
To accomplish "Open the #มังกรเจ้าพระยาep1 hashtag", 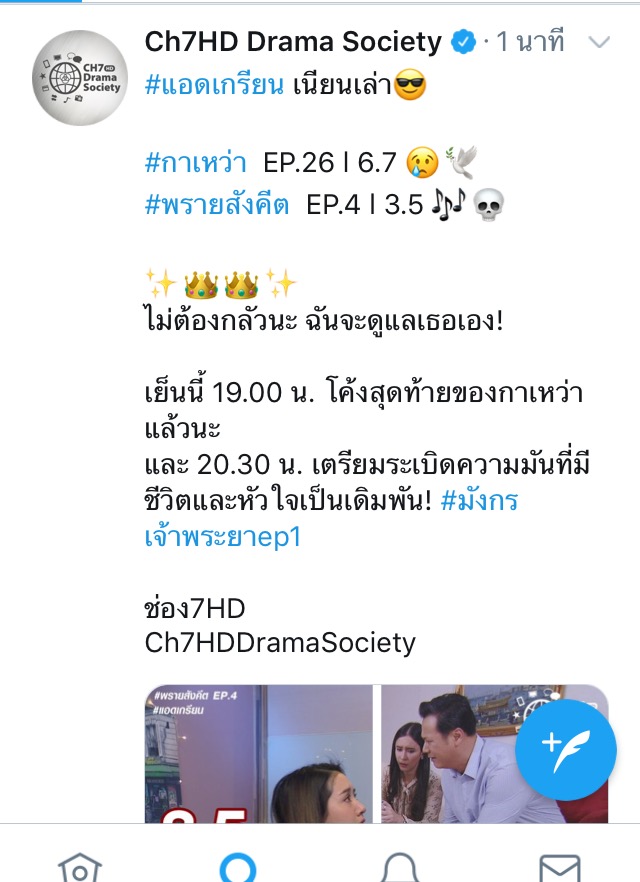I will point(331,519).
